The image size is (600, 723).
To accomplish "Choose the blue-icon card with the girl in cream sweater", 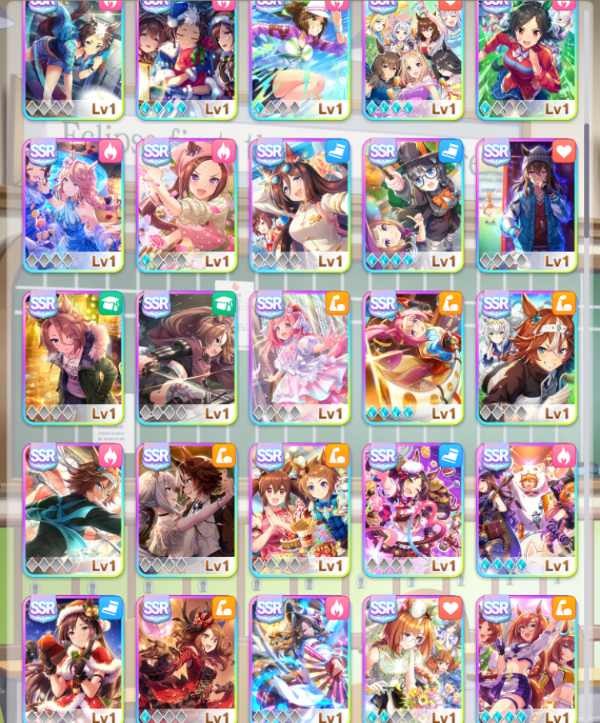I will (x=300, y=205).
